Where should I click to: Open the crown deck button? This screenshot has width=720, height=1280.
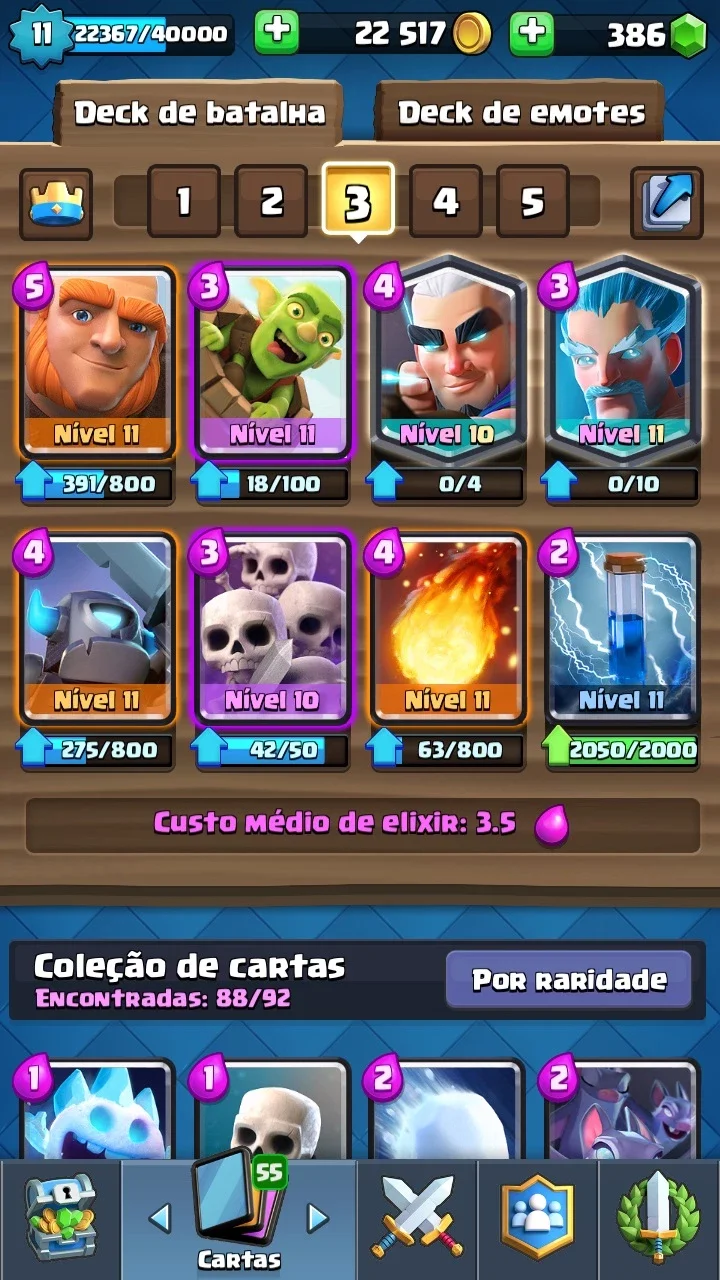point(56,202)
